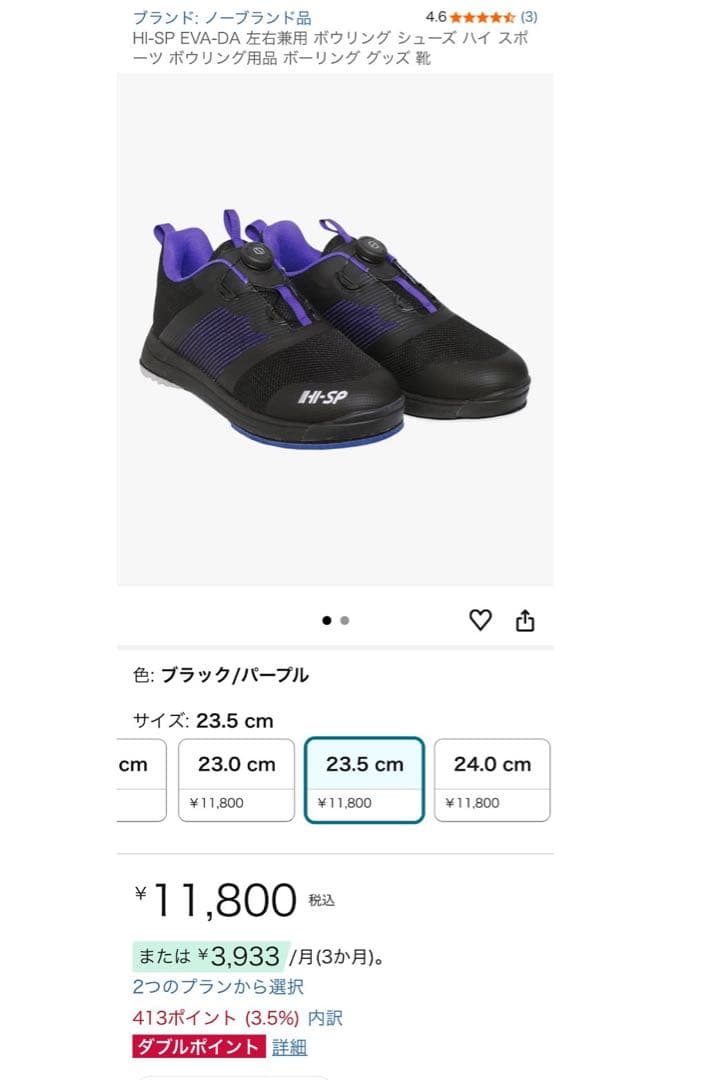
Task: Select the first image carousel dot
Action: point(326,620)
